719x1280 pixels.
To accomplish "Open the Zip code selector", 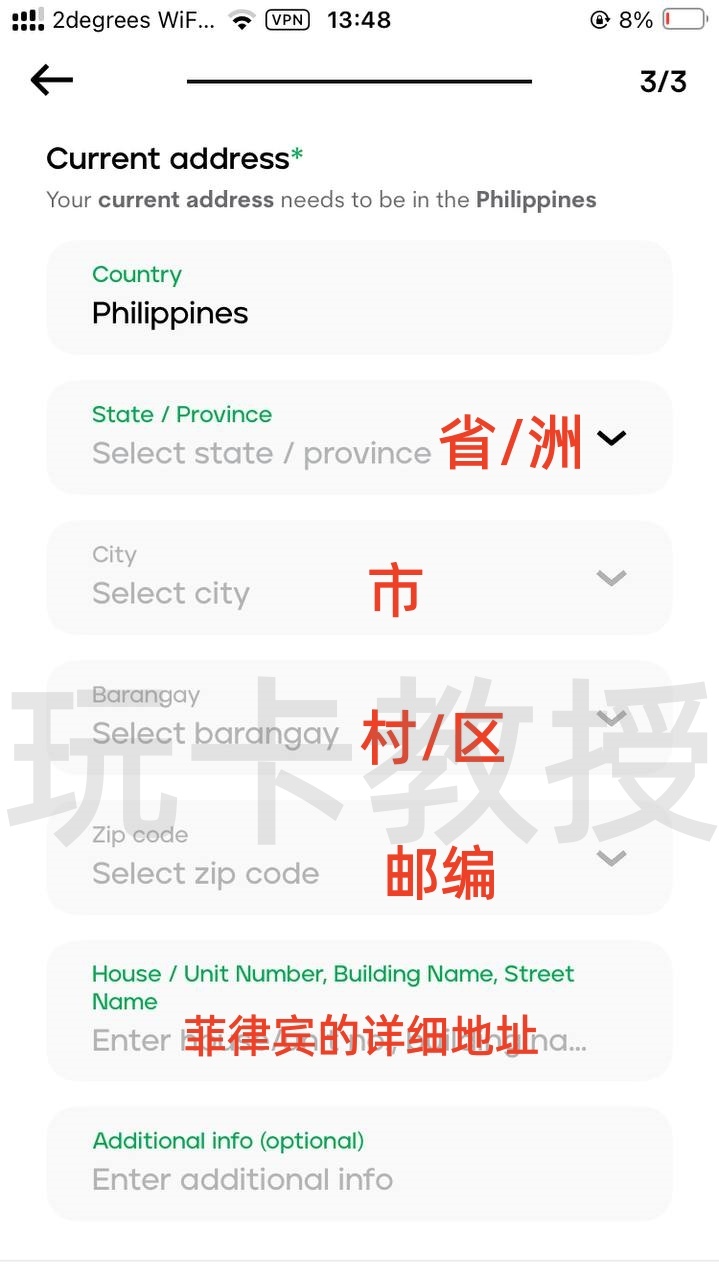I will (x=359, y=857).
